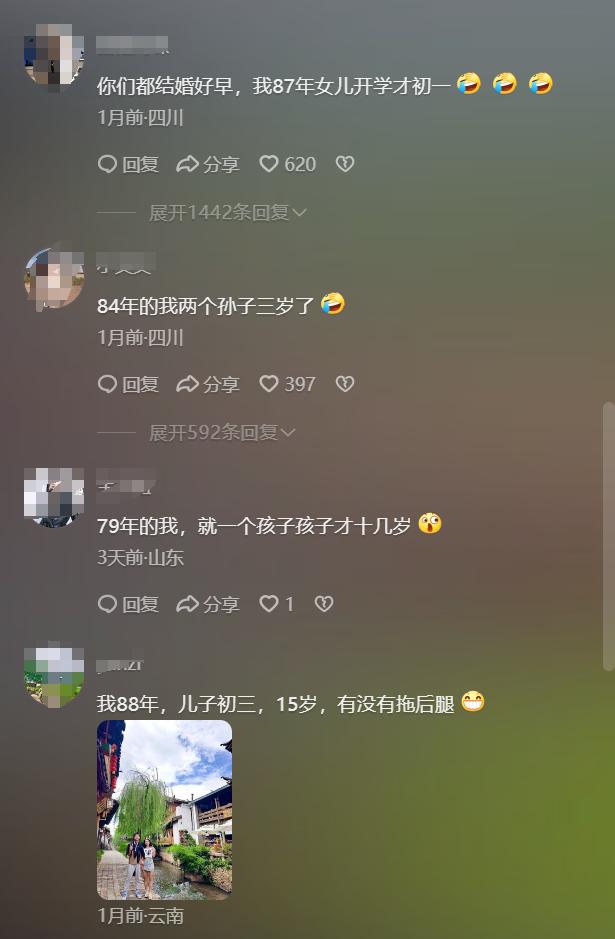Dislike the 79年的我 comment from 山东
The width and height of the screenshot is (615, 939).
coord(323,604)
